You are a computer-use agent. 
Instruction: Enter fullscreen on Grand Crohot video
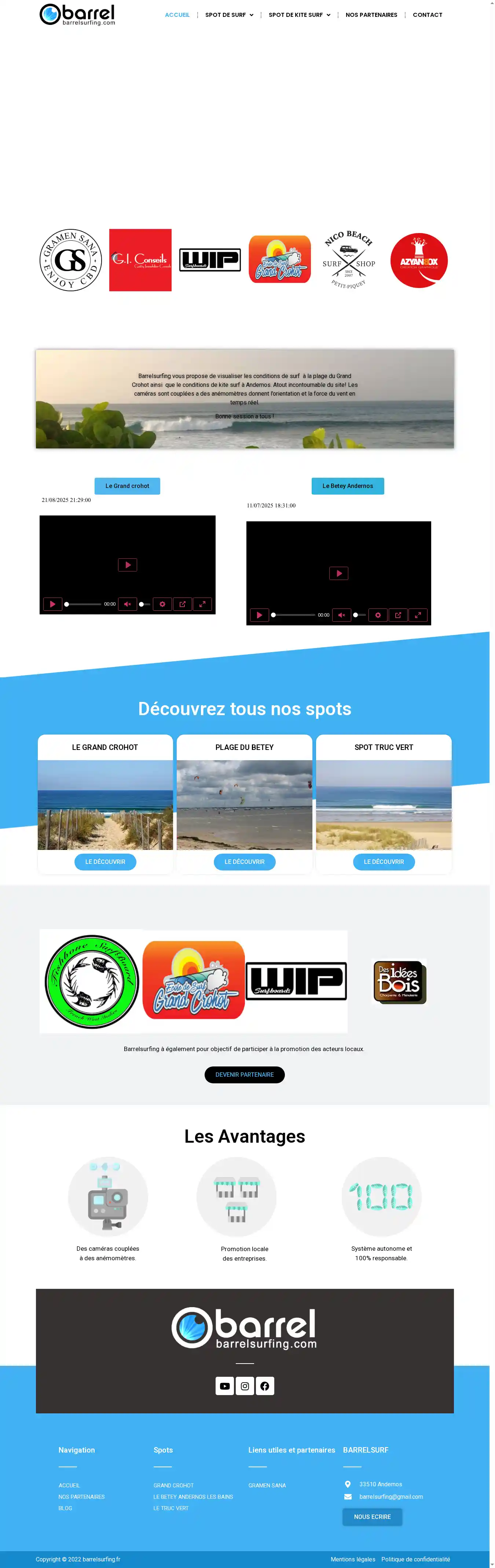click(x=202, y=604)
